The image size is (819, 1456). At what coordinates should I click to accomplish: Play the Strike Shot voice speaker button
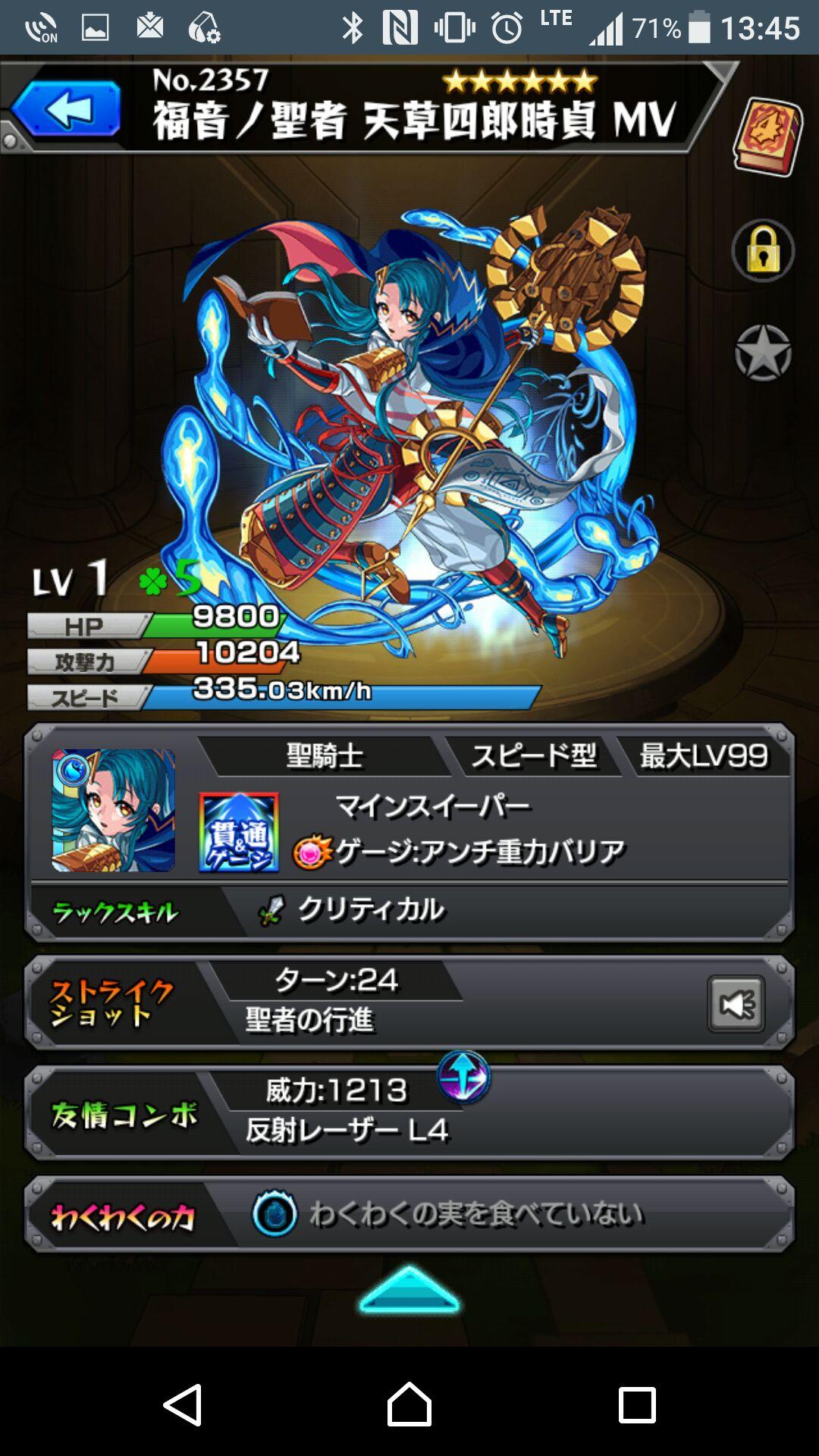tap(736, 1004)
